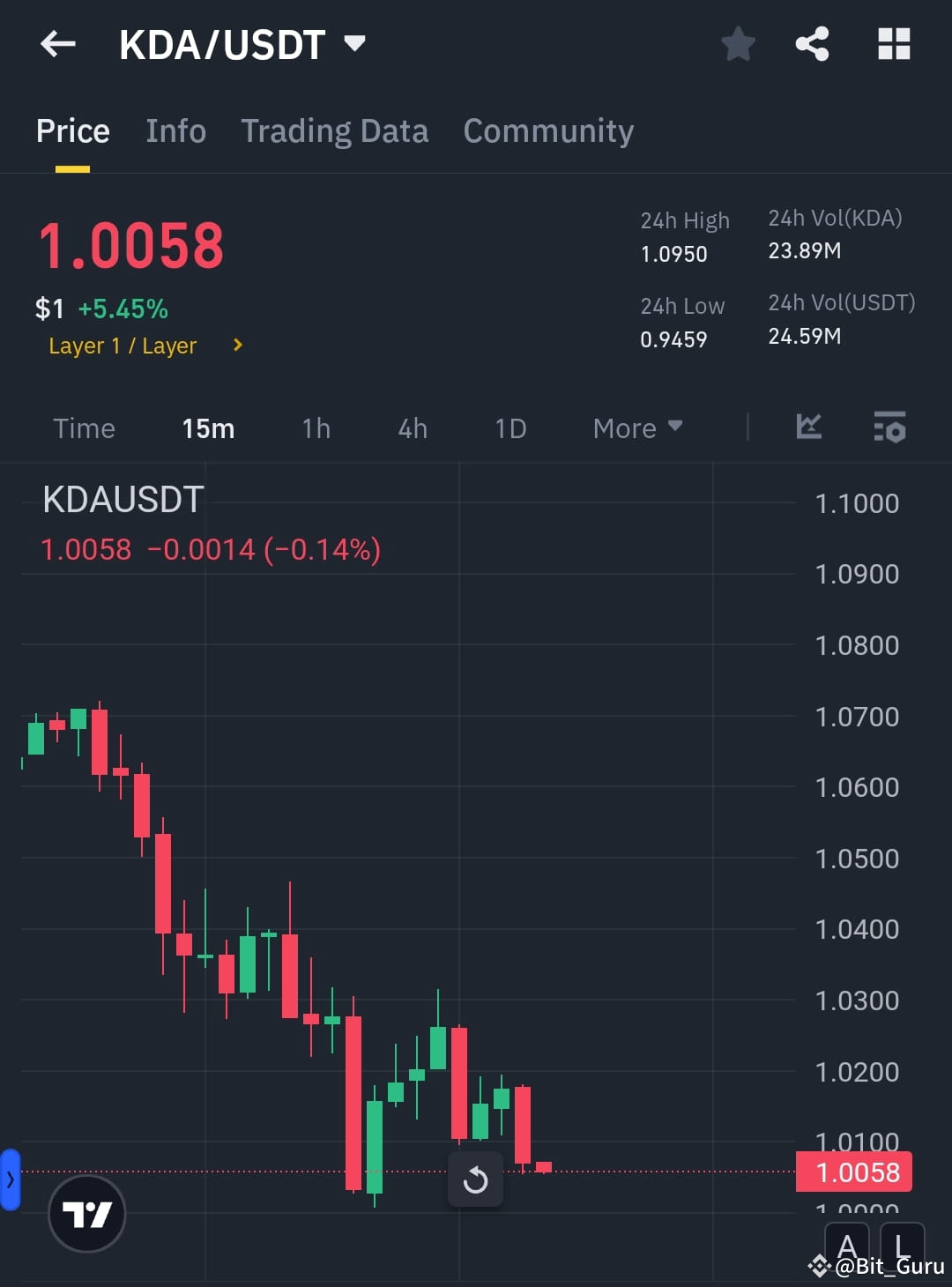Screen dimensions: 952x1287
Task: Expand the Layer 1 / Layer category chevron
Action: (x=237, y=346)
